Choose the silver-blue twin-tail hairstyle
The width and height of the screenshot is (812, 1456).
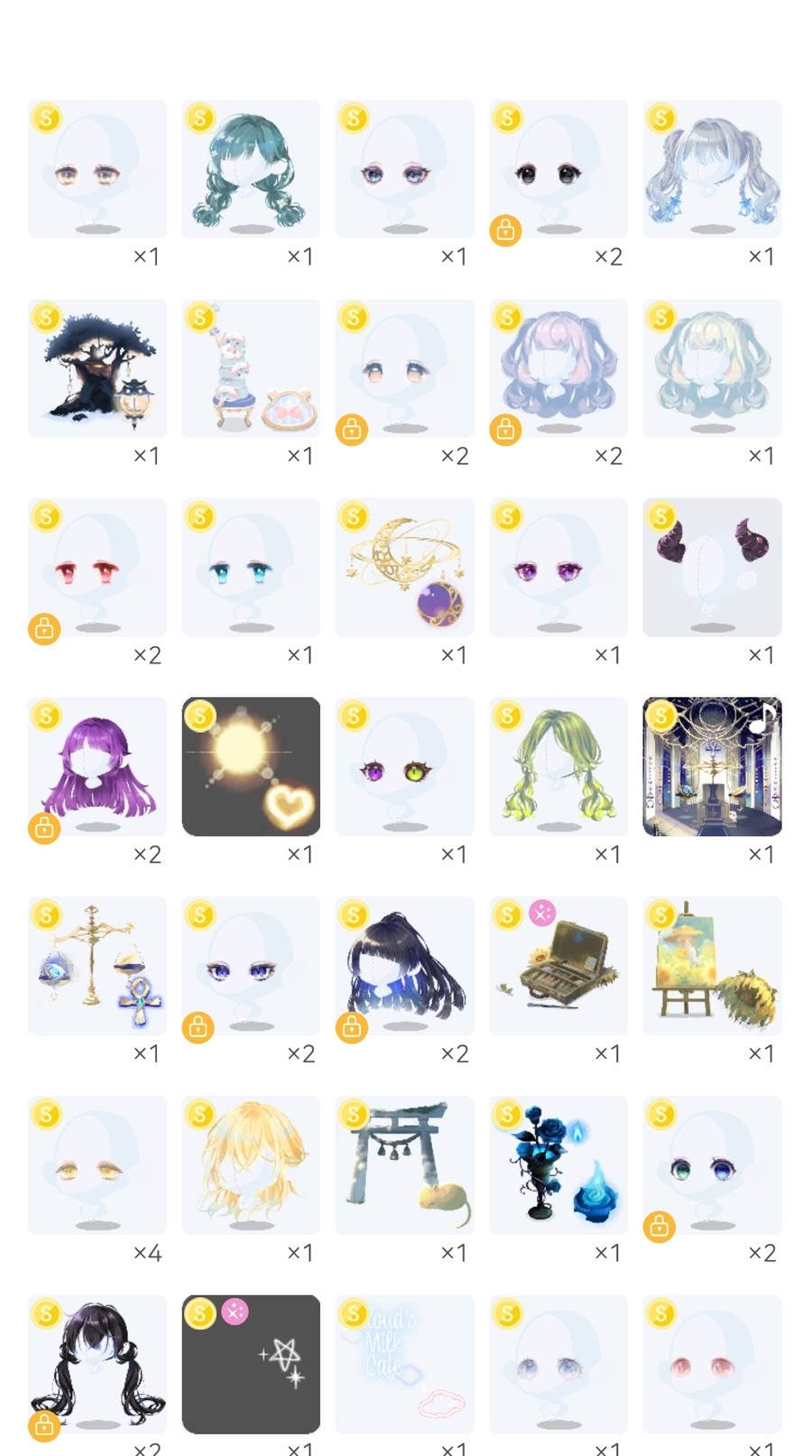tap(712, 170)
